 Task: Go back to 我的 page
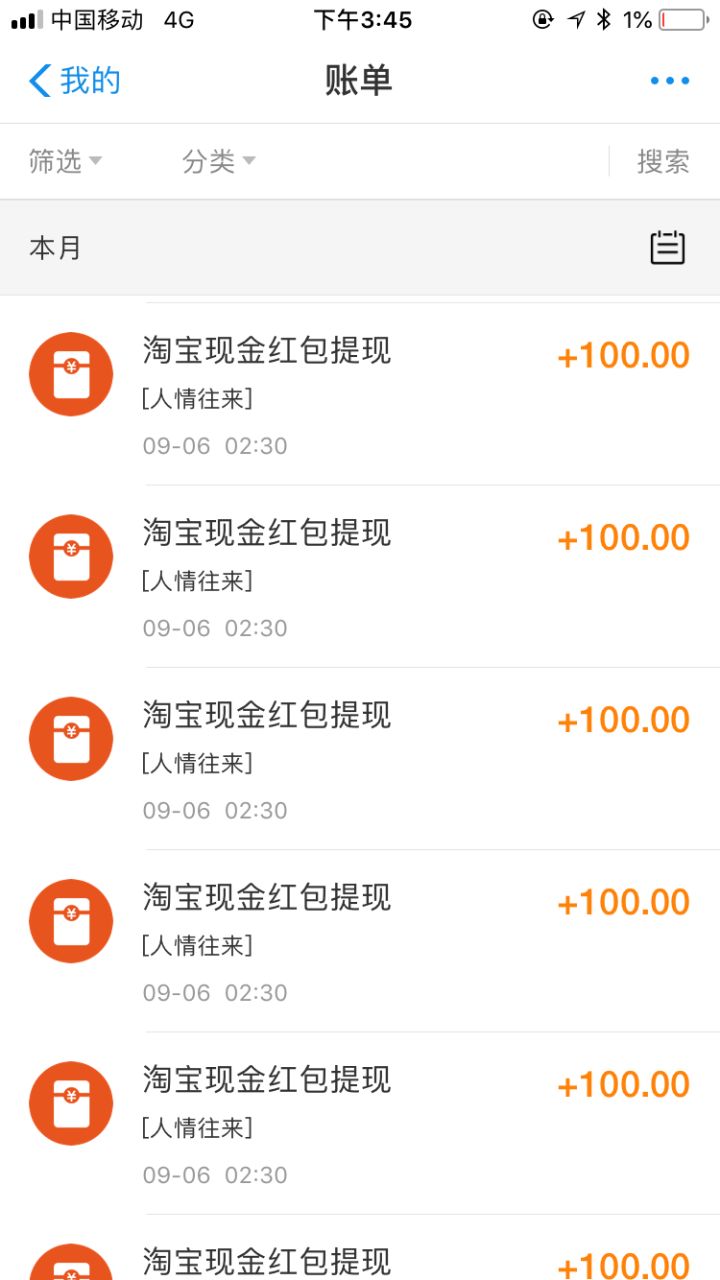75,81
